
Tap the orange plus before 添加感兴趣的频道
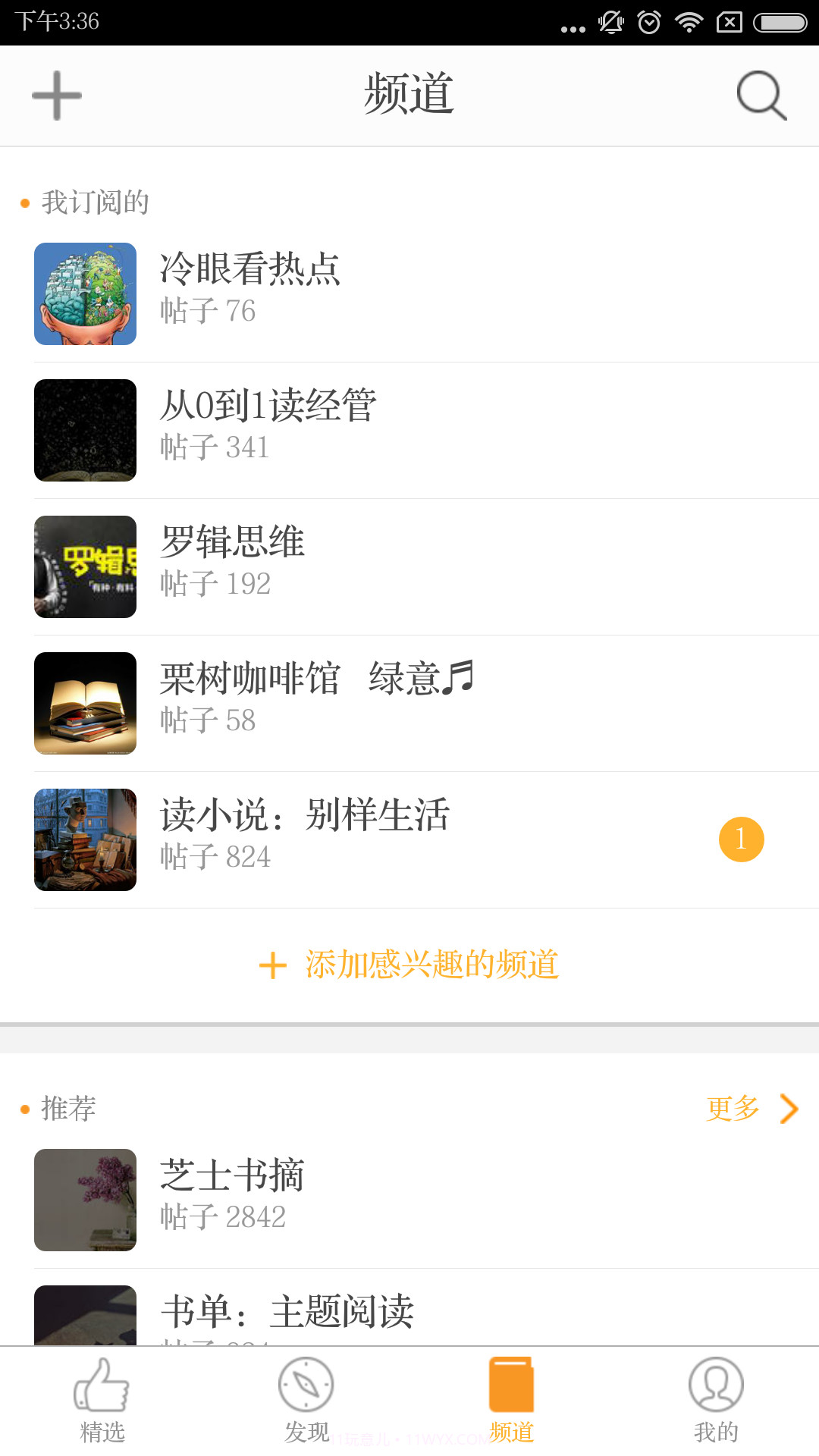[271, 965]
